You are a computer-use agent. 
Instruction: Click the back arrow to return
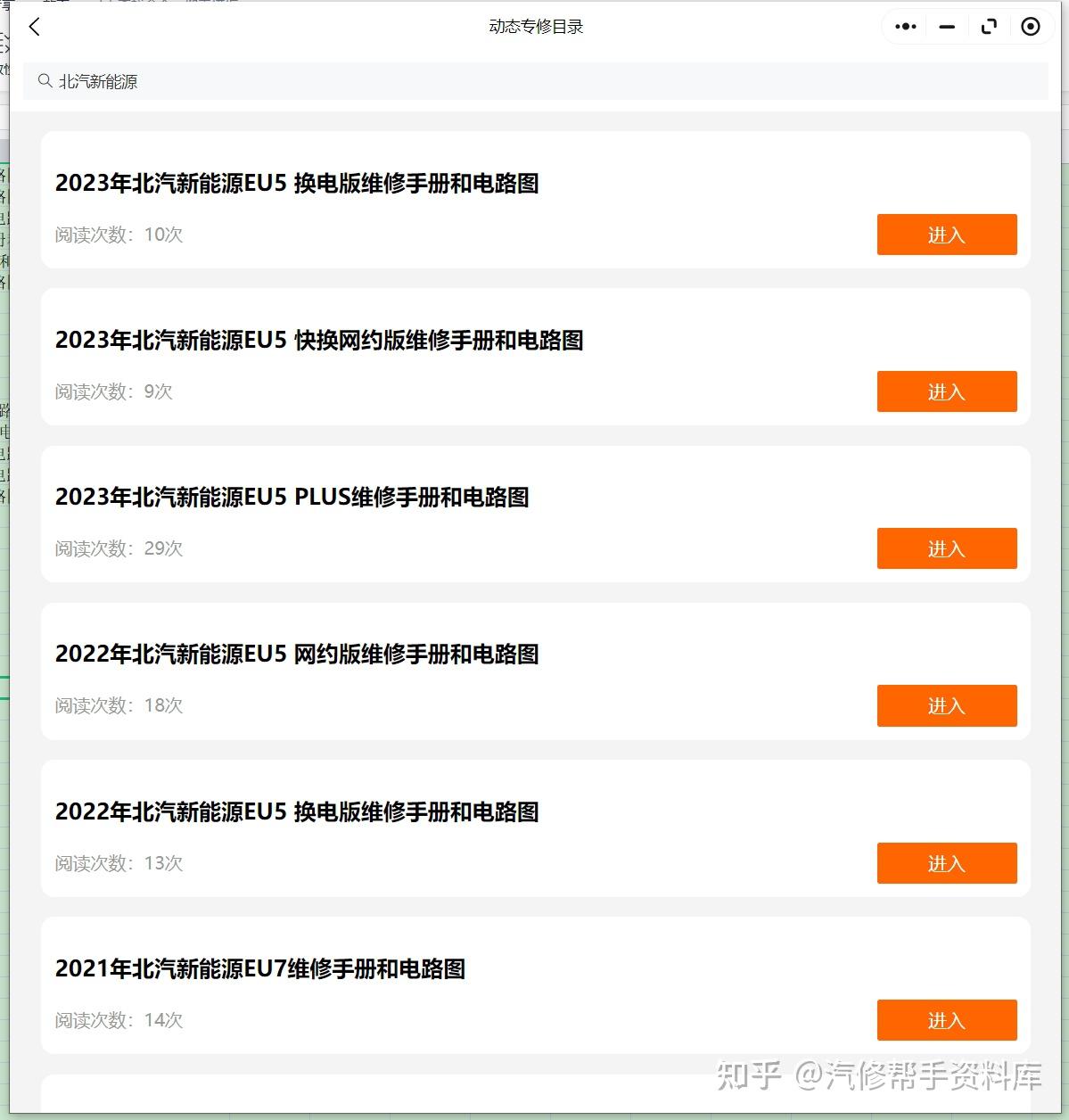click(x=34, y=27)
